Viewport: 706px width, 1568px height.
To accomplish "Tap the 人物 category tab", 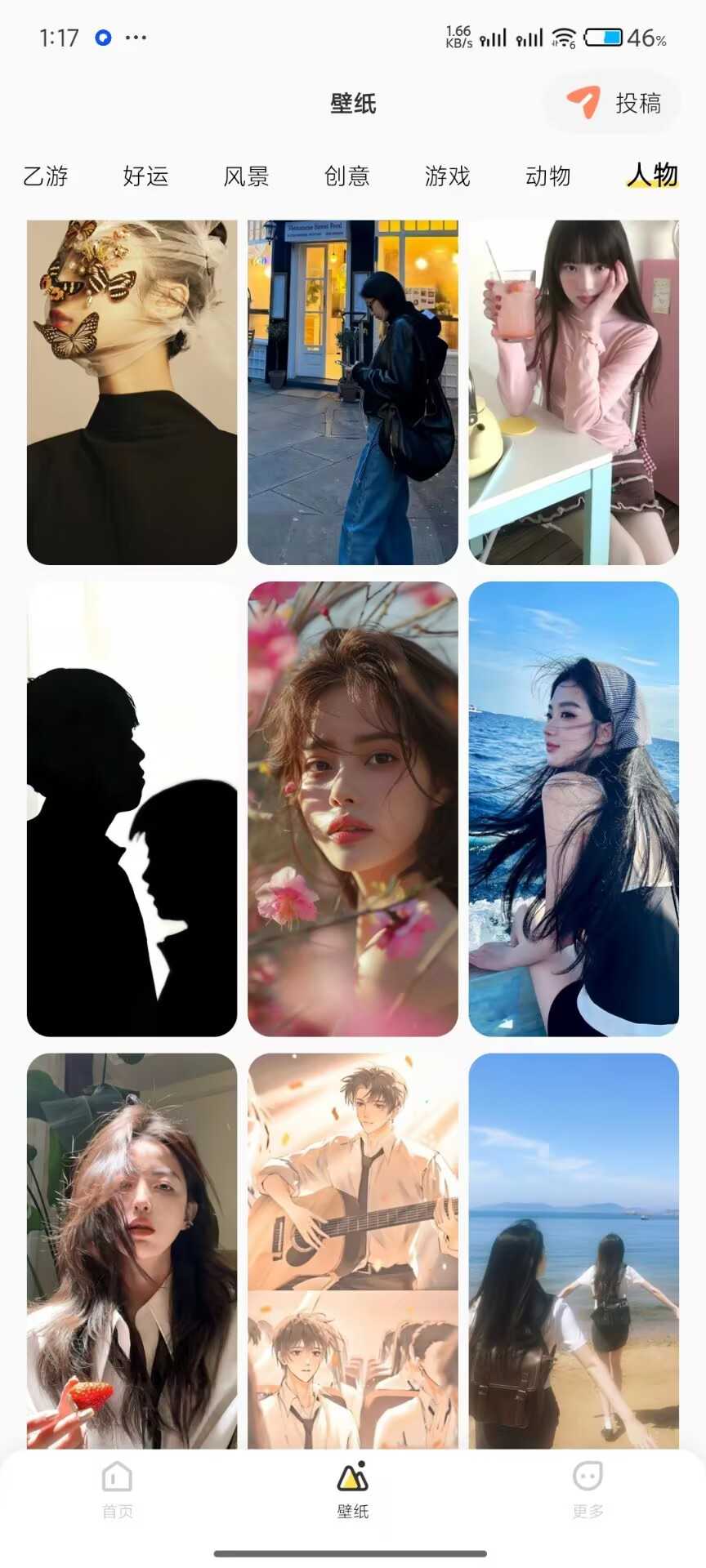I will click(x=653, y=175).
